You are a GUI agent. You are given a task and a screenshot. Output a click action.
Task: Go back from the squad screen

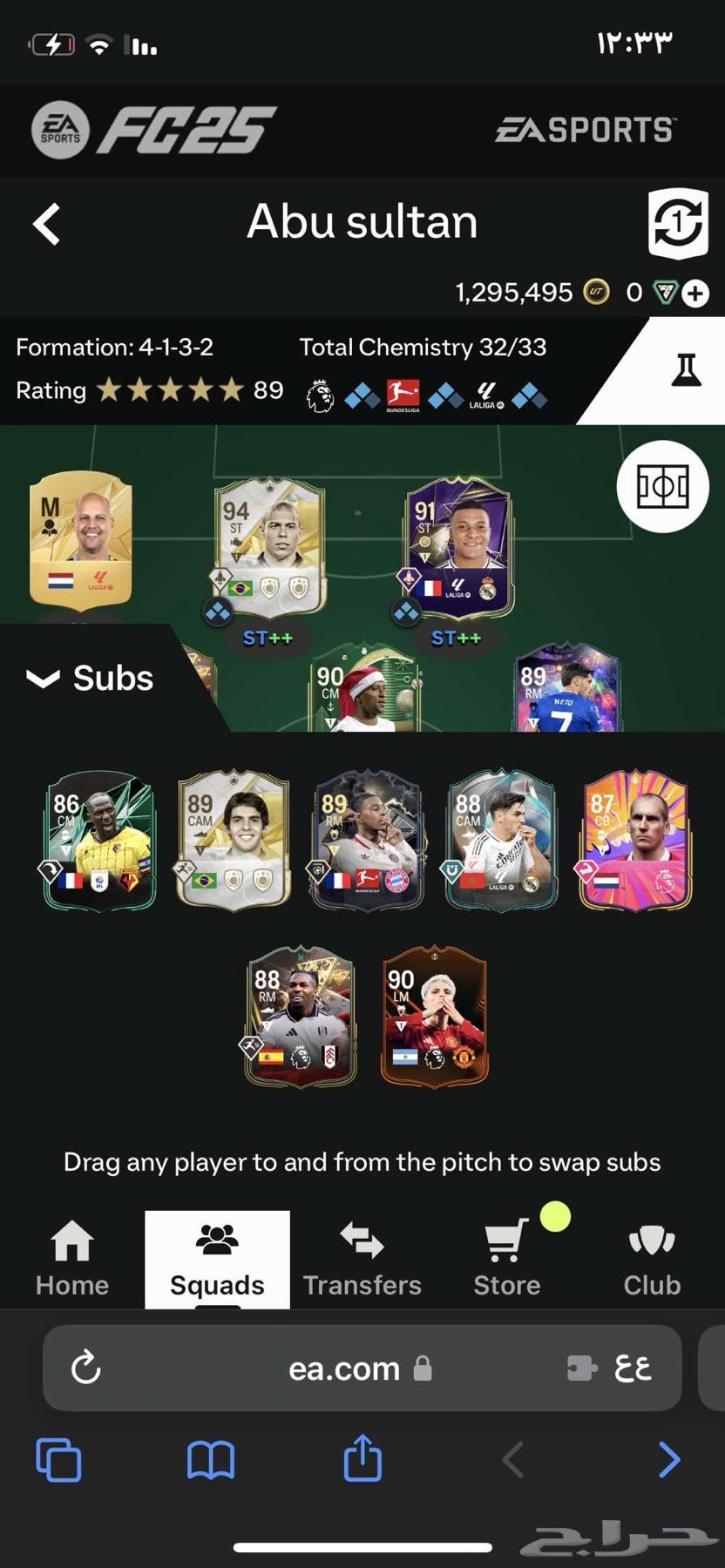click(x=47, y=224)
